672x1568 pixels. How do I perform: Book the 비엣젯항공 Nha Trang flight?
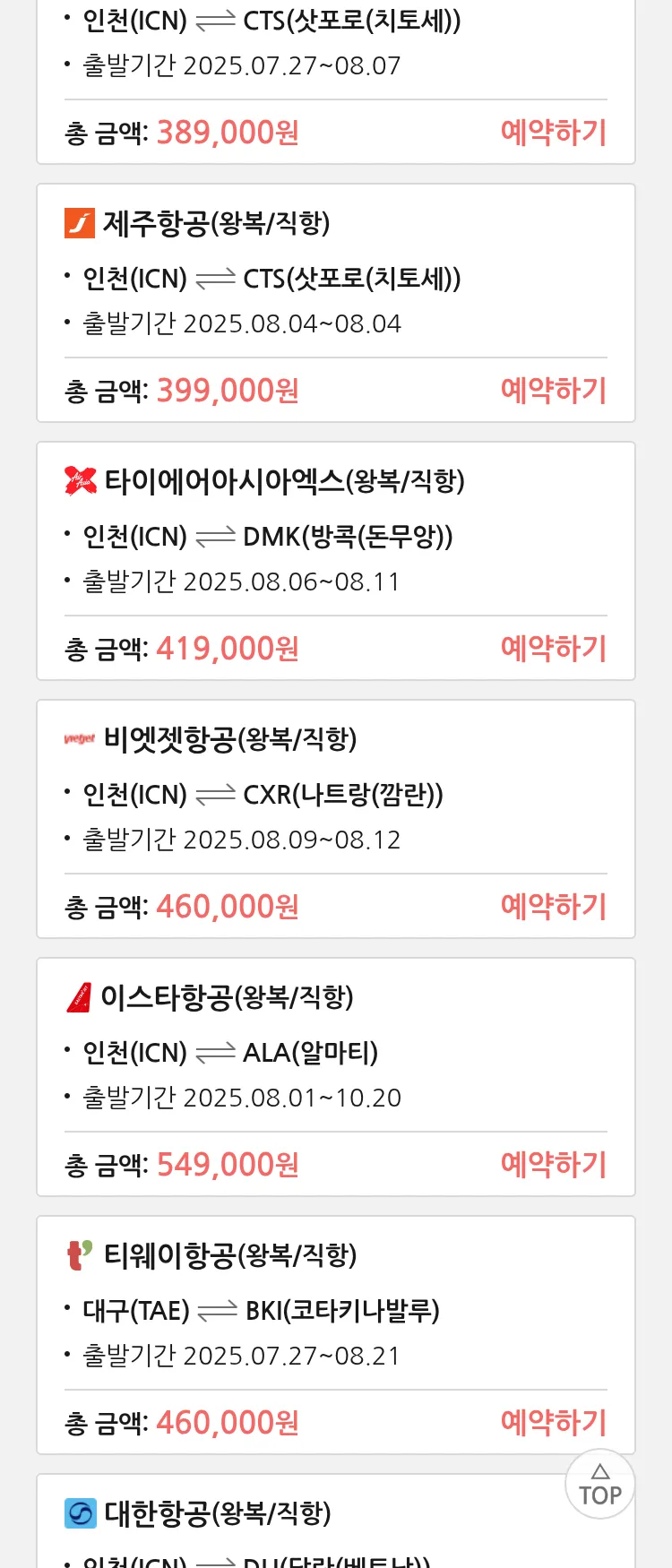[x=553, y=907]
